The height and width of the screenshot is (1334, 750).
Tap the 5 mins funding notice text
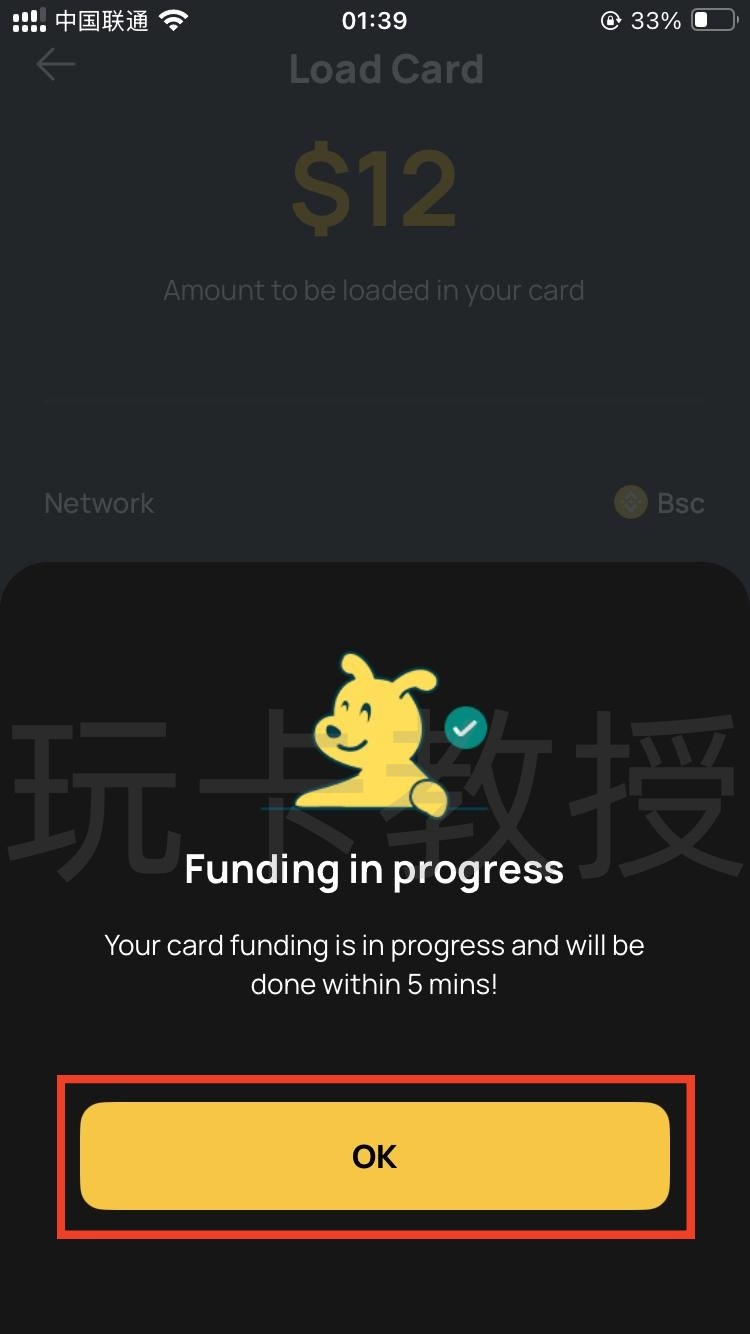coord(375,963)
